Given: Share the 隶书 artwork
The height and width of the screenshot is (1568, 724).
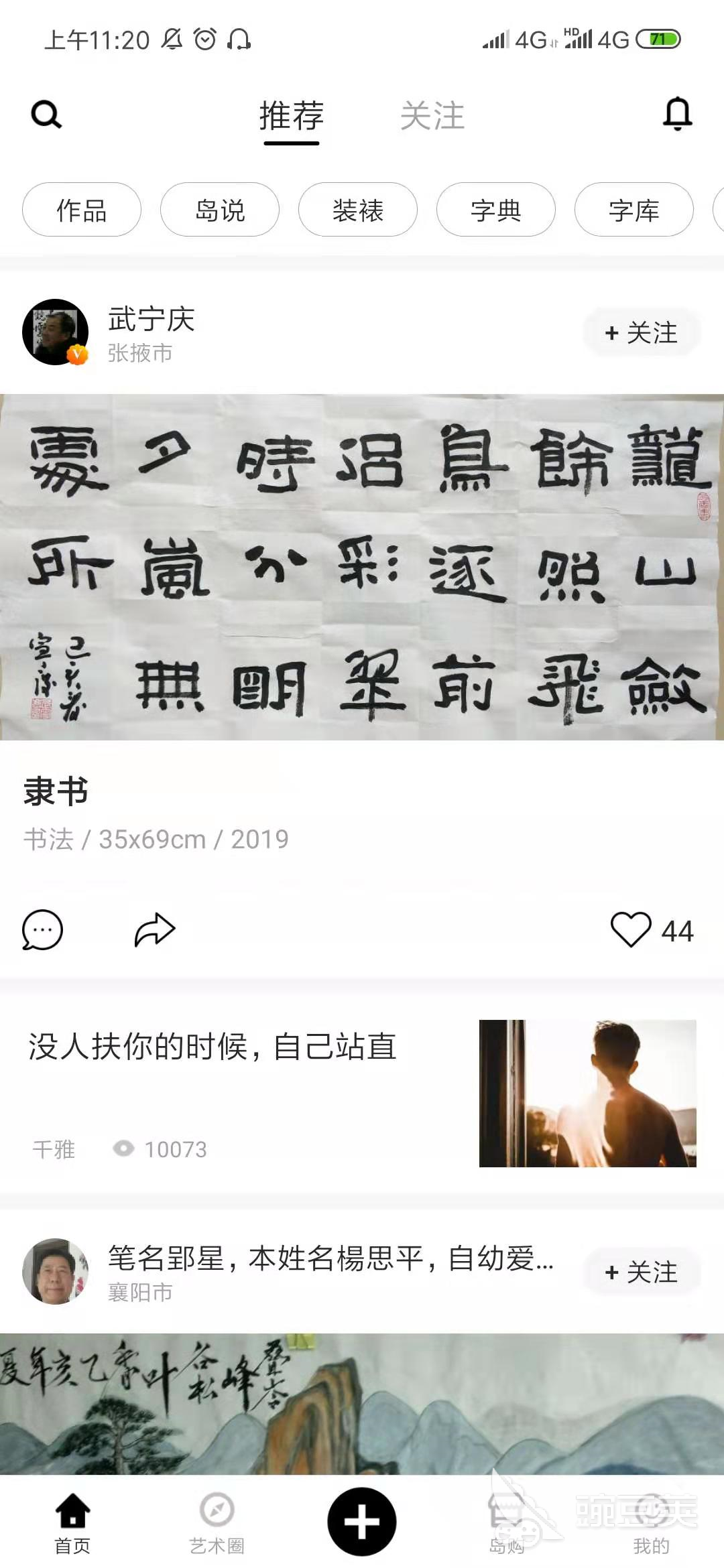Looking at the screenshot, I should pos(155,929).
